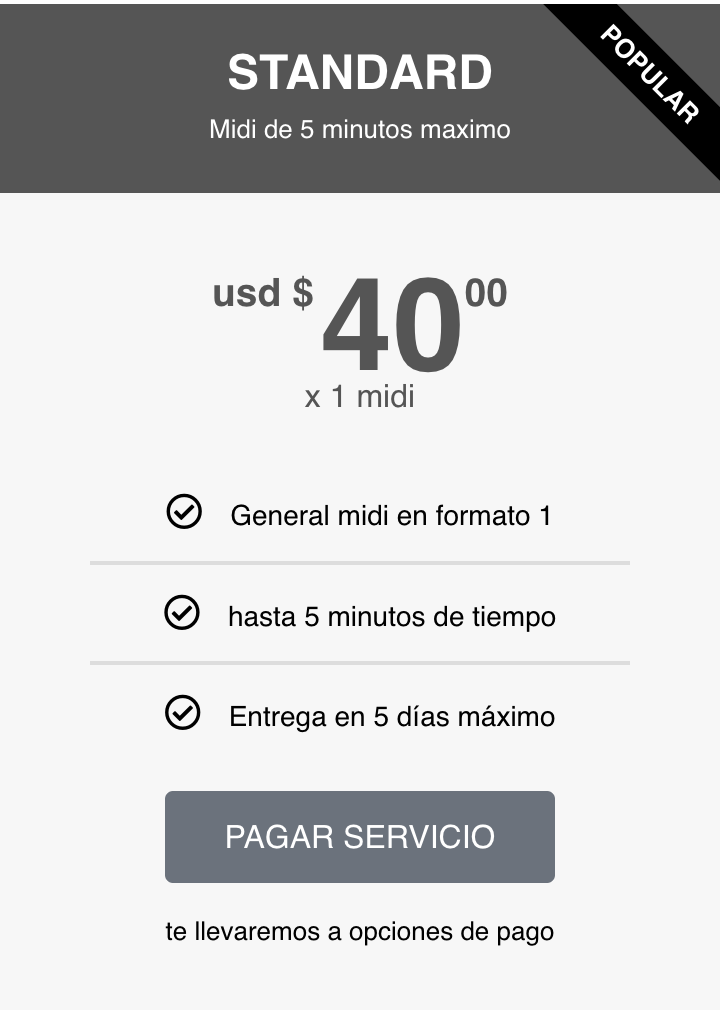Image resolution: width=728 pixels, height=1024 pixels.
Task: Click the checkmark icon beside 'General midi en formato 1'
Action: pos(183,514)
